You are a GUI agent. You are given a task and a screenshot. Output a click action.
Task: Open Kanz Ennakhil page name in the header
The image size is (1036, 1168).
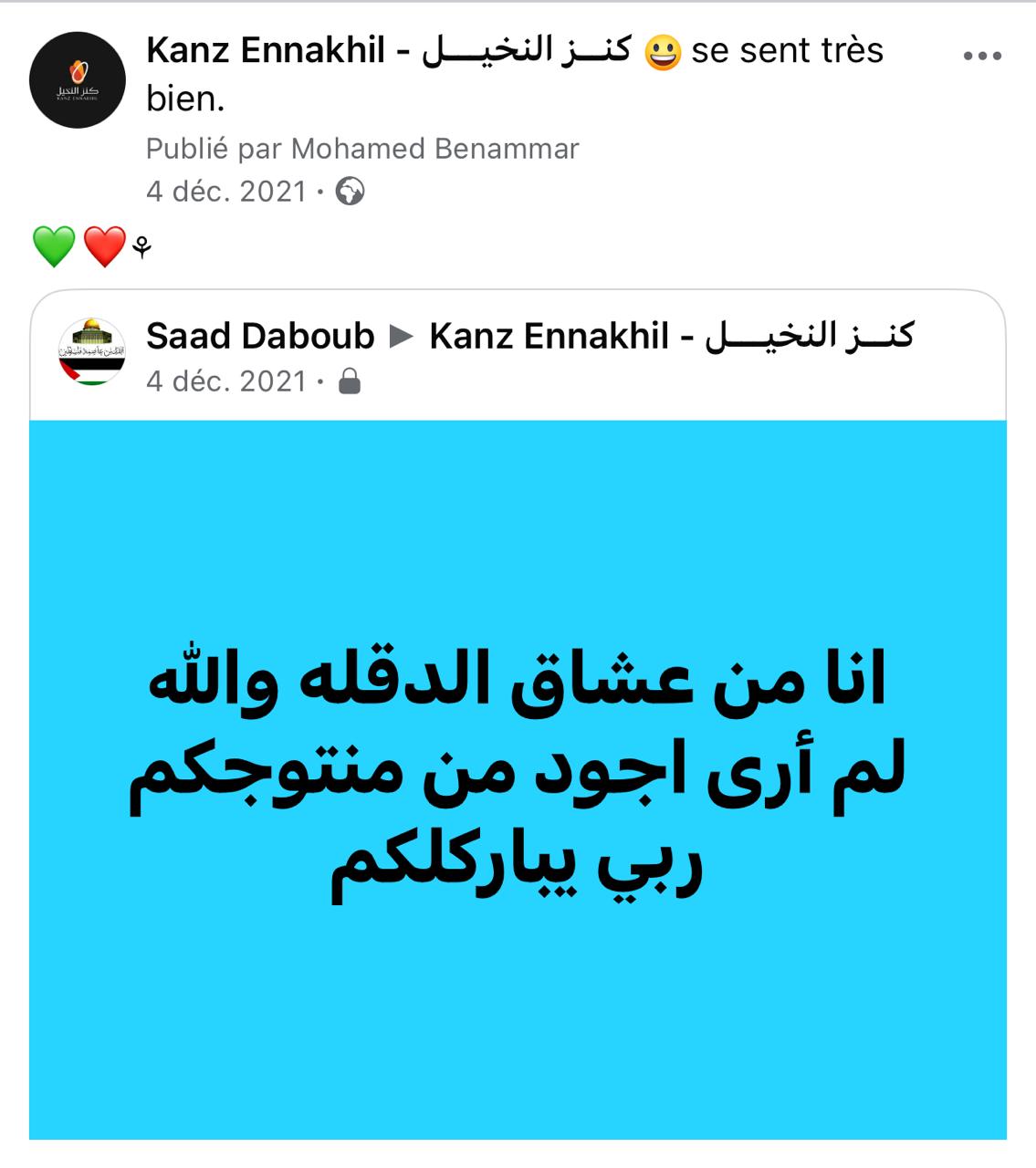[x=388, y=51]
